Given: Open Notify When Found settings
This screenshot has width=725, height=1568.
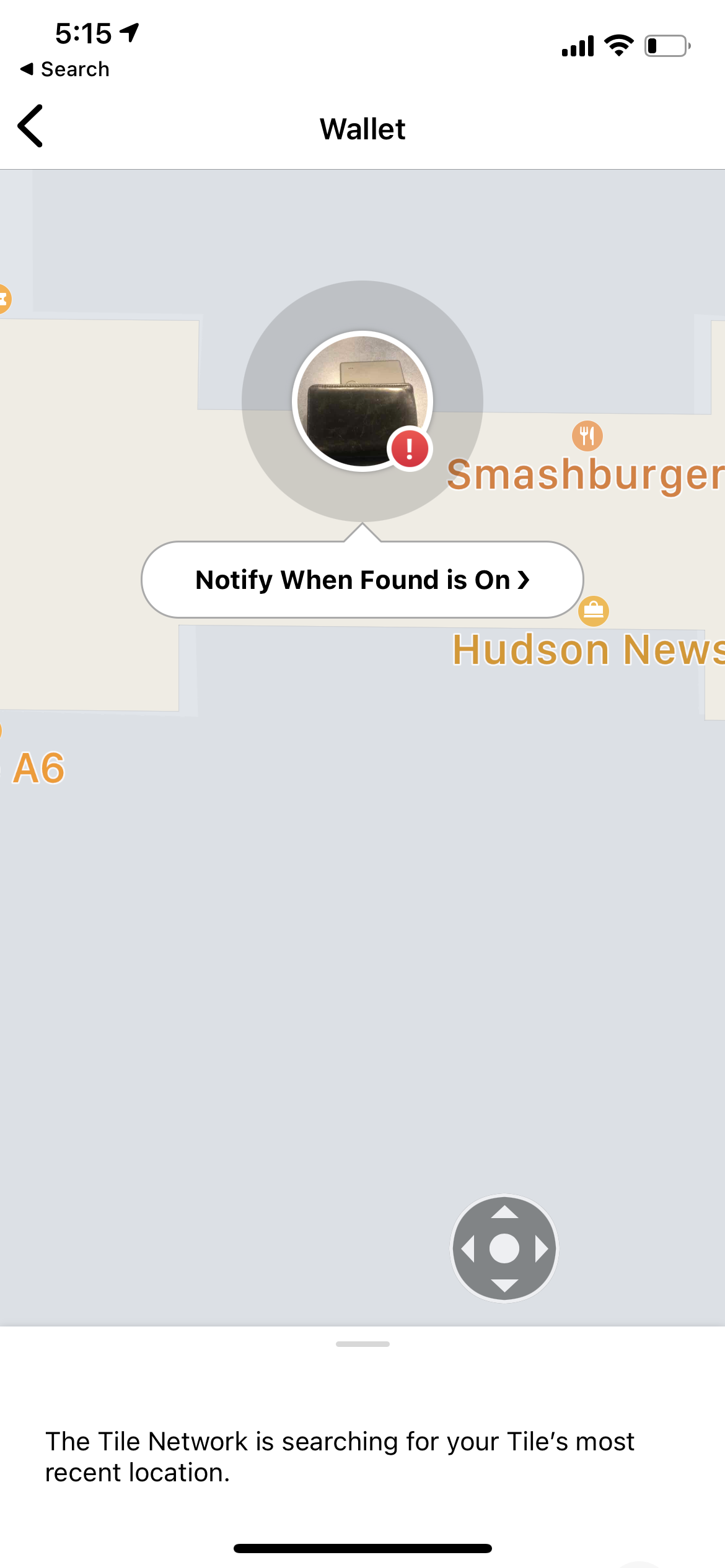Looking at the screenshot, I should tap(362, 580).
